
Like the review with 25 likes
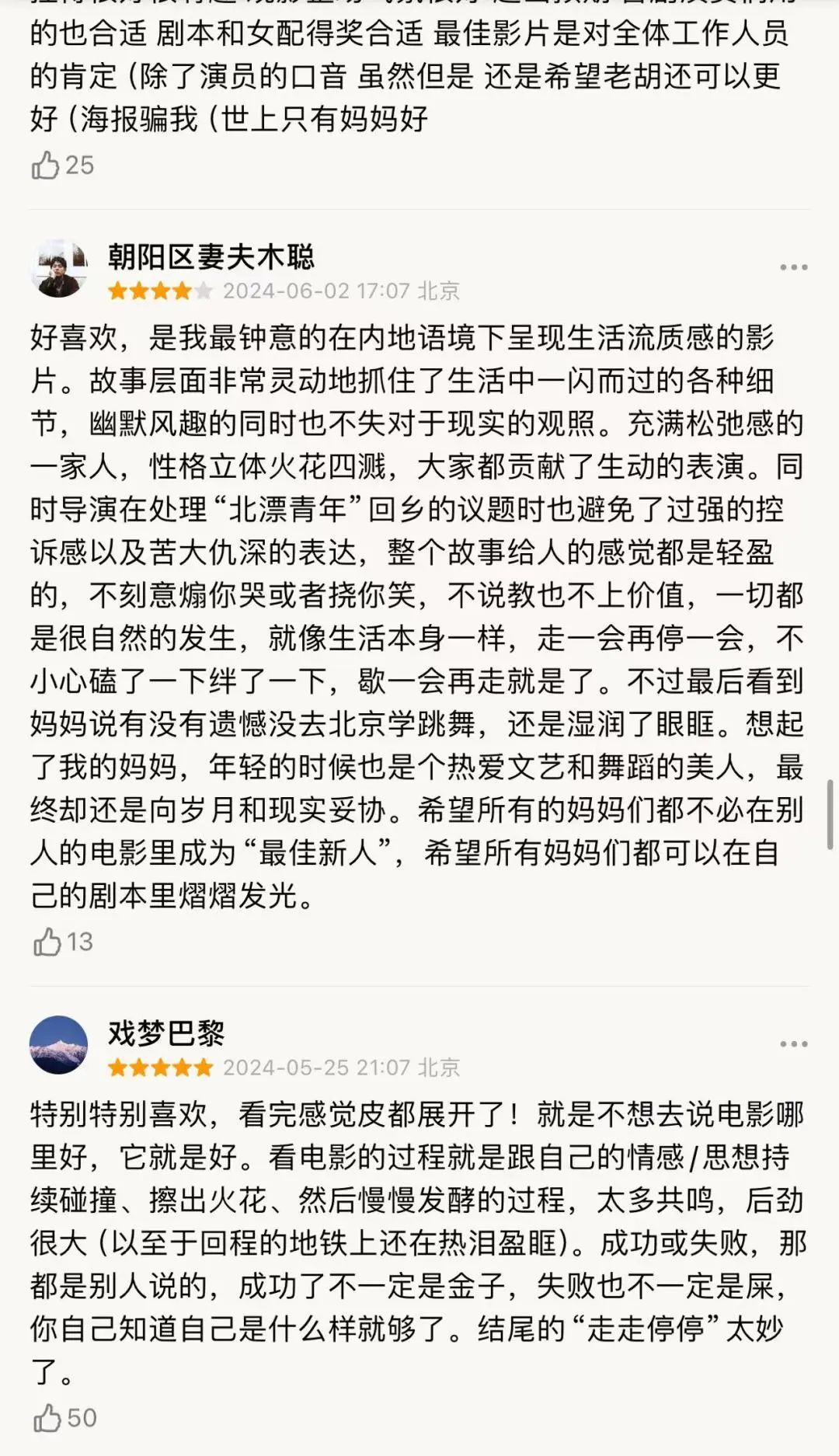pyautogui.click(x=47, y=165)
